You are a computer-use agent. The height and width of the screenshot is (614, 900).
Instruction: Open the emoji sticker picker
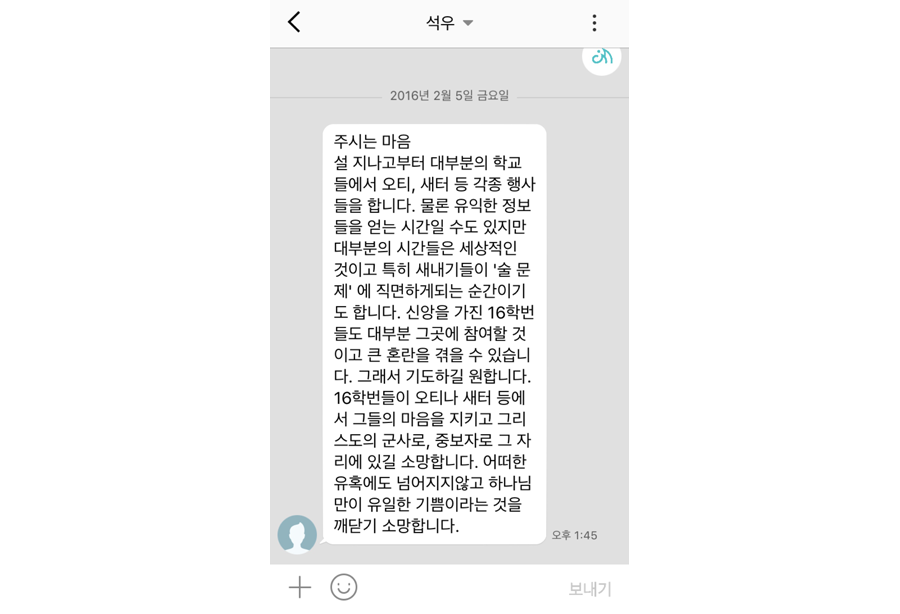344,588
